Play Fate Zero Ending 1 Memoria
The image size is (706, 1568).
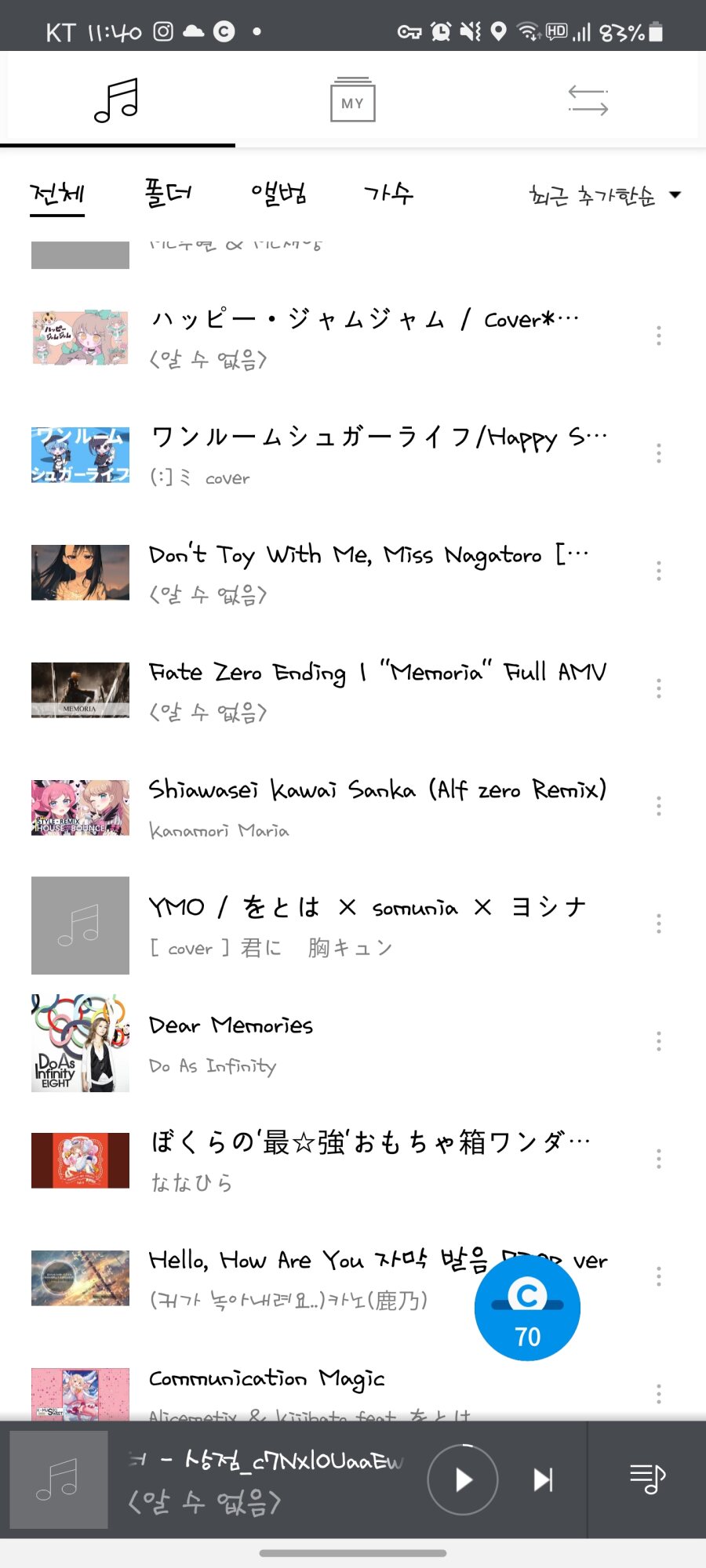(x=377, y=689)
